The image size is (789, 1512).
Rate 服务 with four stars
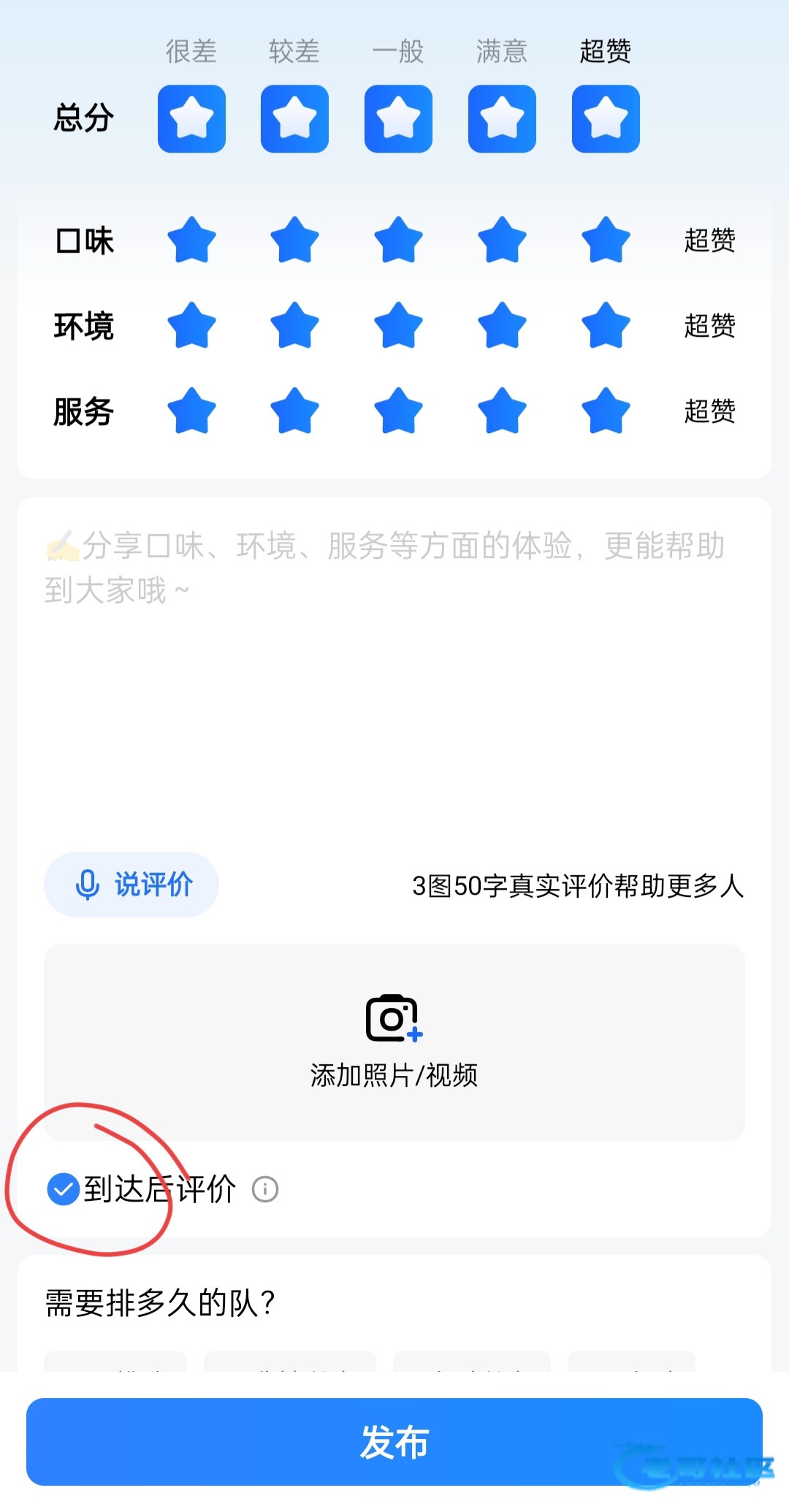[x=502, y=411]
